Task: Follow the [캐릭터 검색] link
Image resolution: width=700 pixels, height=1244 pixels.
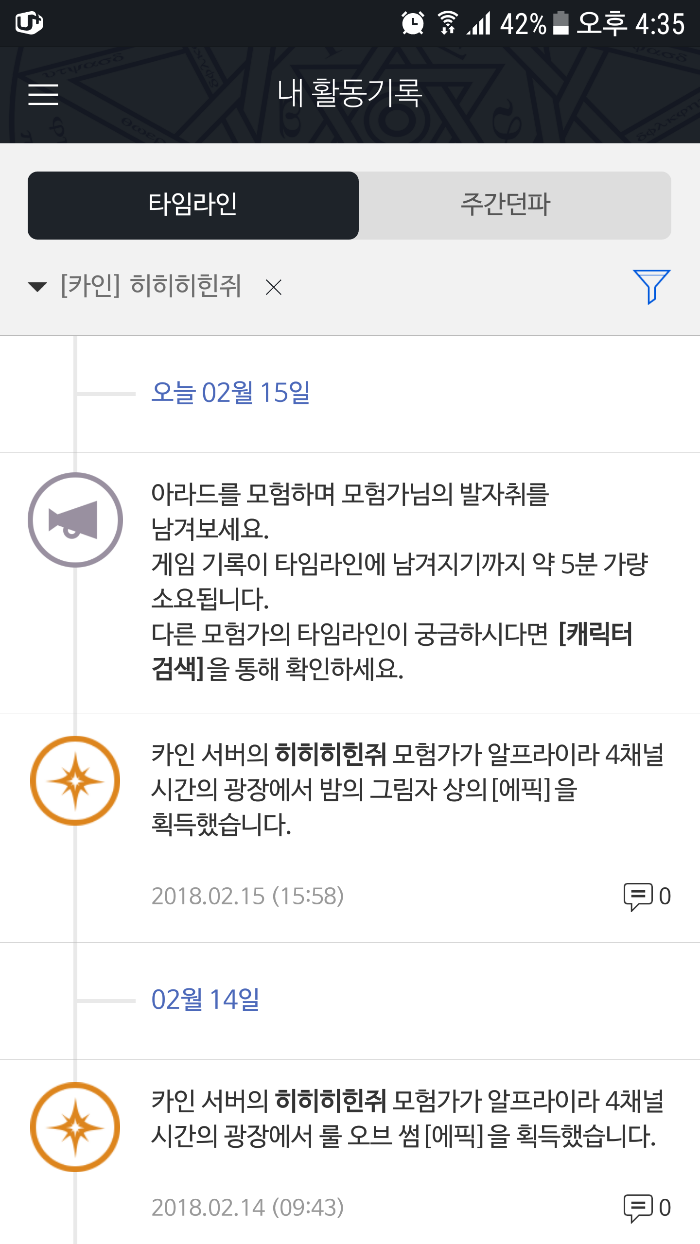Action: pos(594,636)
